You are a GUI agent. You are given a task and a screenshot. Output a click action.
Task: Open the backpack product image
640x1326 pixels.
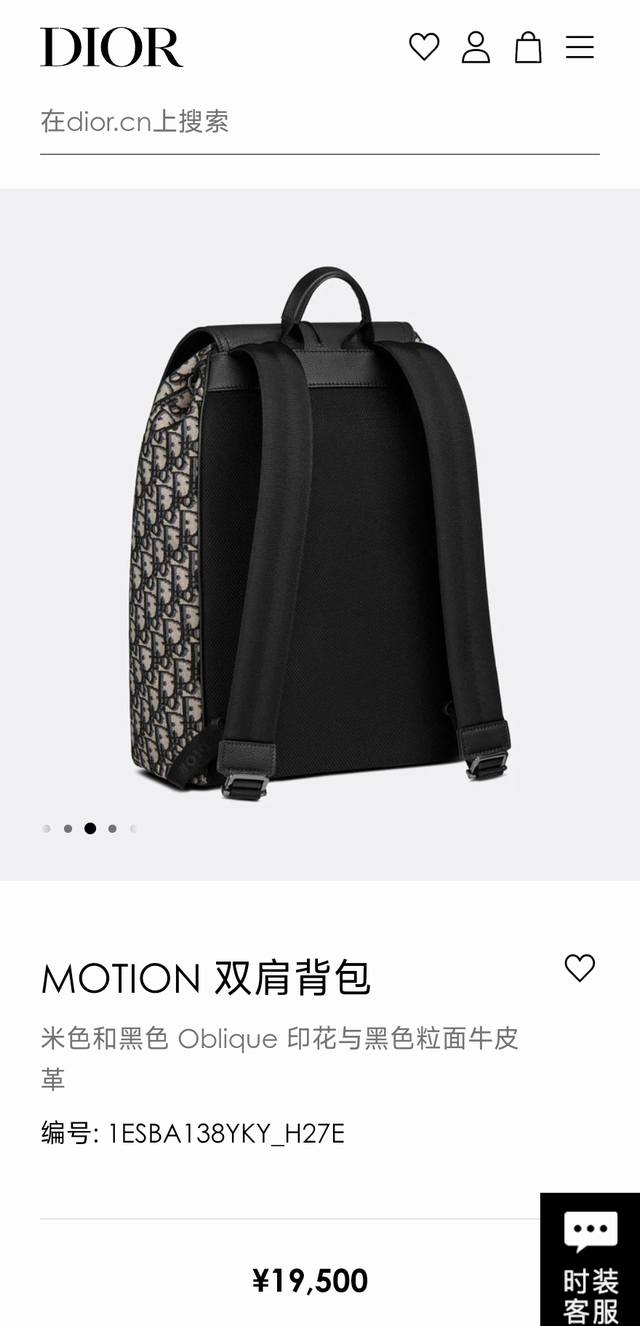click(320, 530)
